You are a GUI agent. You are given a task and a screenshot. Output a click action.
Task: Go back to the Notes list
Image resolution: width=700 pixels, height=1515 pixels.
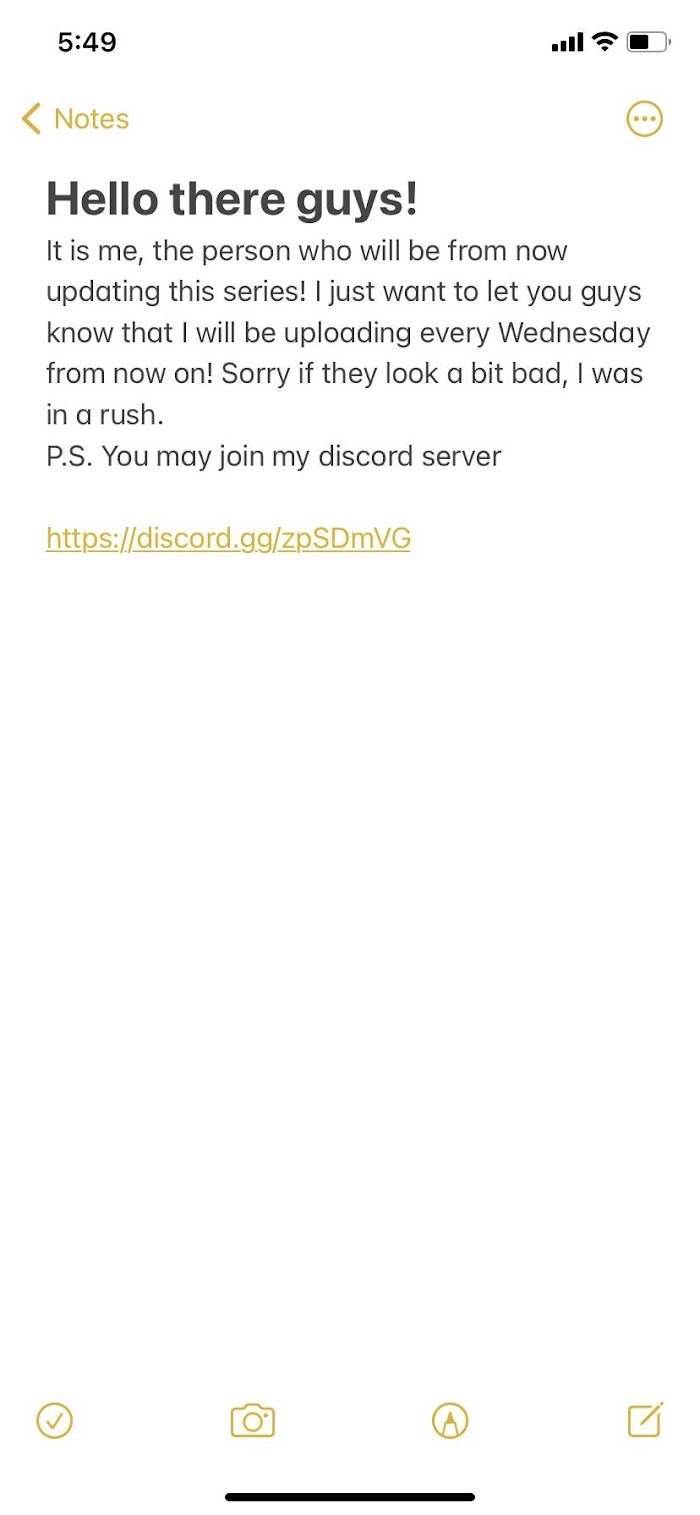pos(75,119)
